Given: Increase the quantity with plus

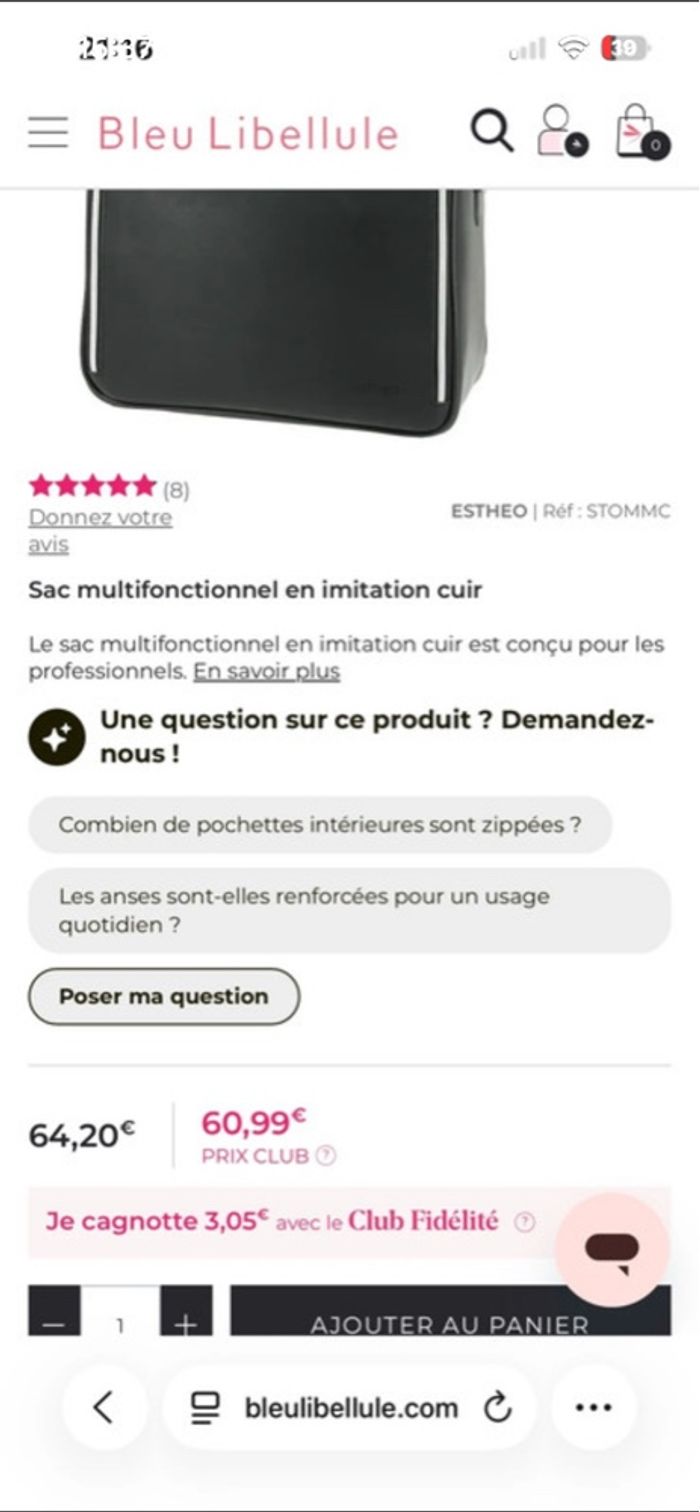Looking at the screenshot, I should (186, 1318).
